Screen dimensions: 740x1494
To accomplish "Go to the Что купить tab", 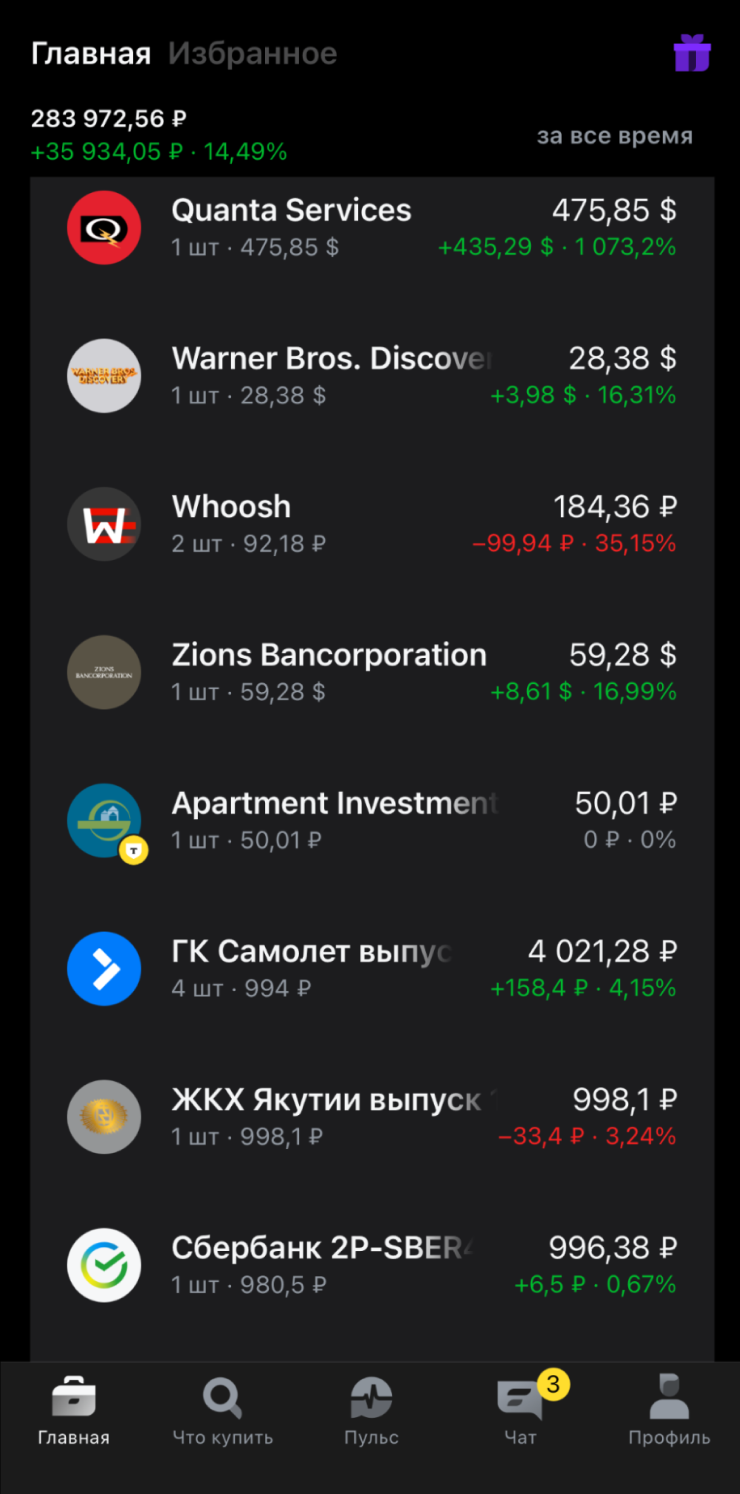I will click(x=222, y=1412).
